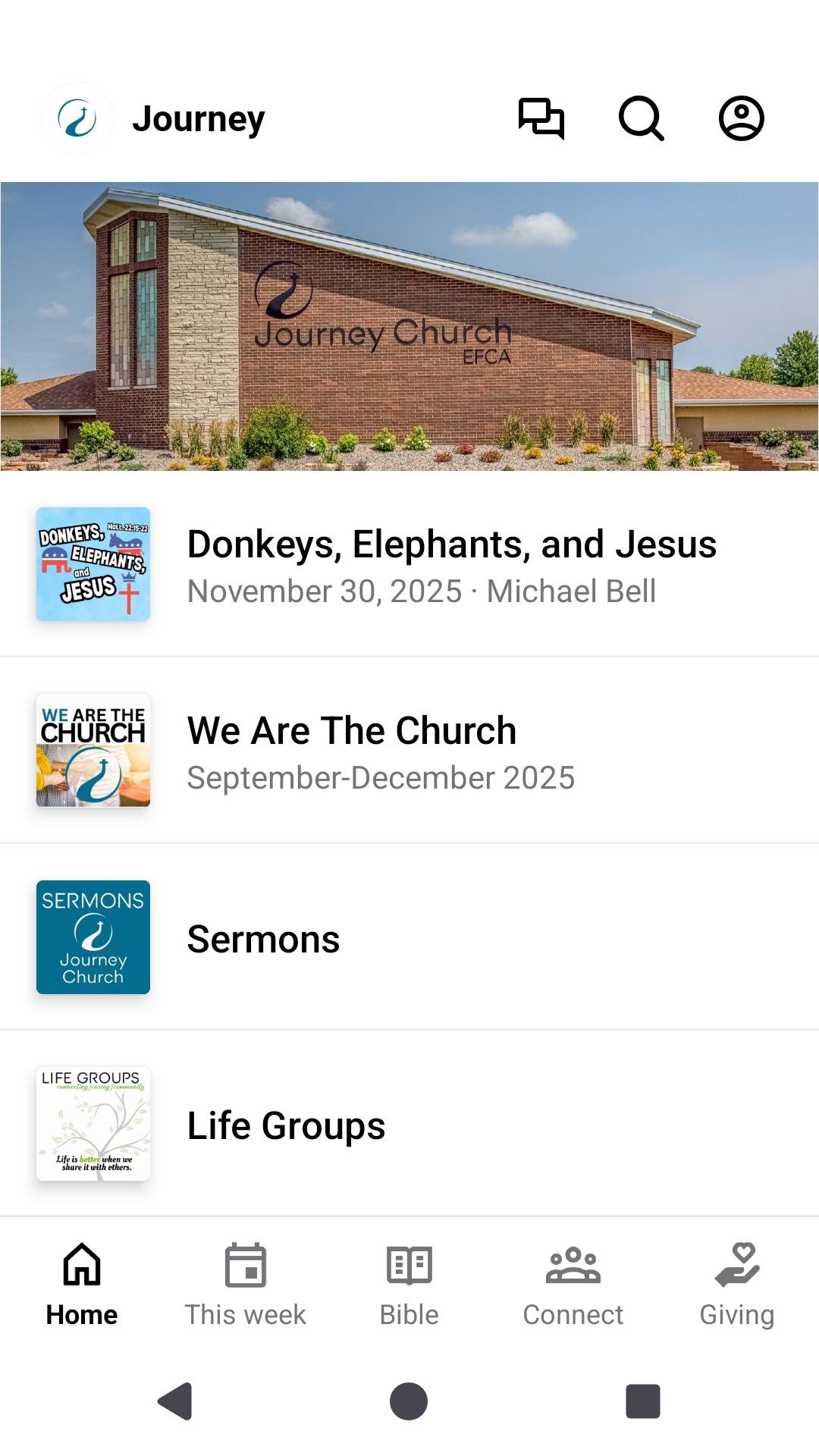819x1456 pixels.
Task: Tap the Journey Church banner image
Action: (x=409, y=326)
